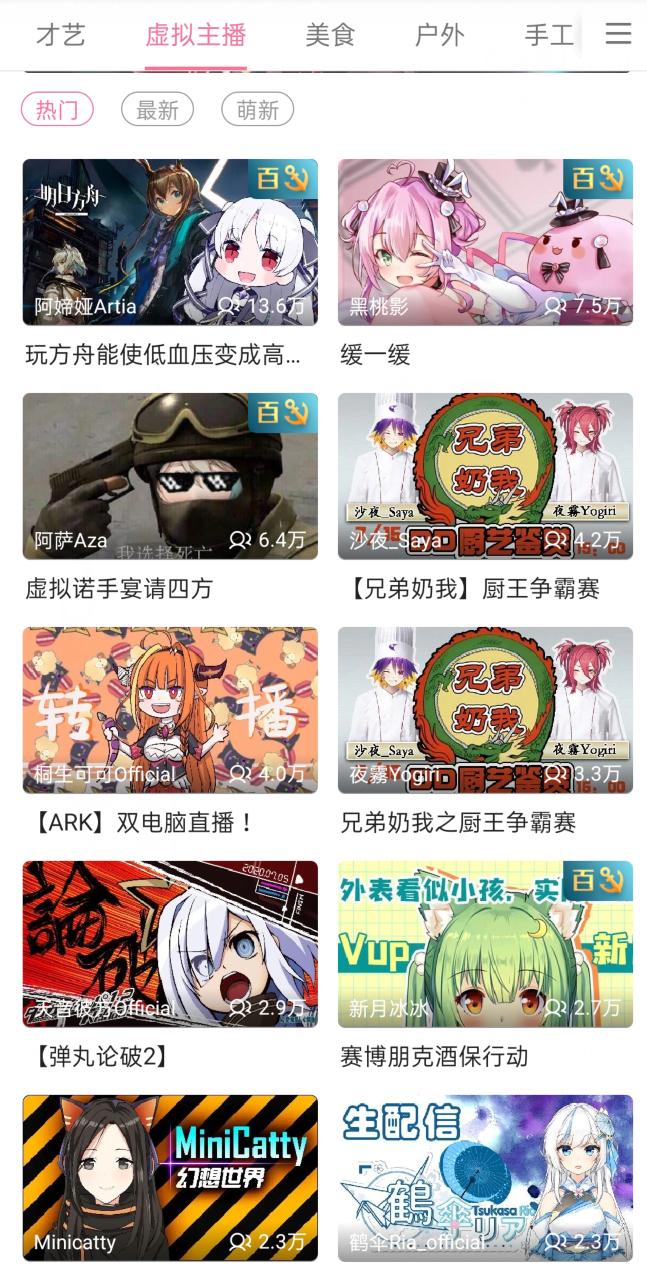Switch to the 户外 tab
Image resolution: width=647 pixels, height=1269 pixels.
[x=439, y=35]
